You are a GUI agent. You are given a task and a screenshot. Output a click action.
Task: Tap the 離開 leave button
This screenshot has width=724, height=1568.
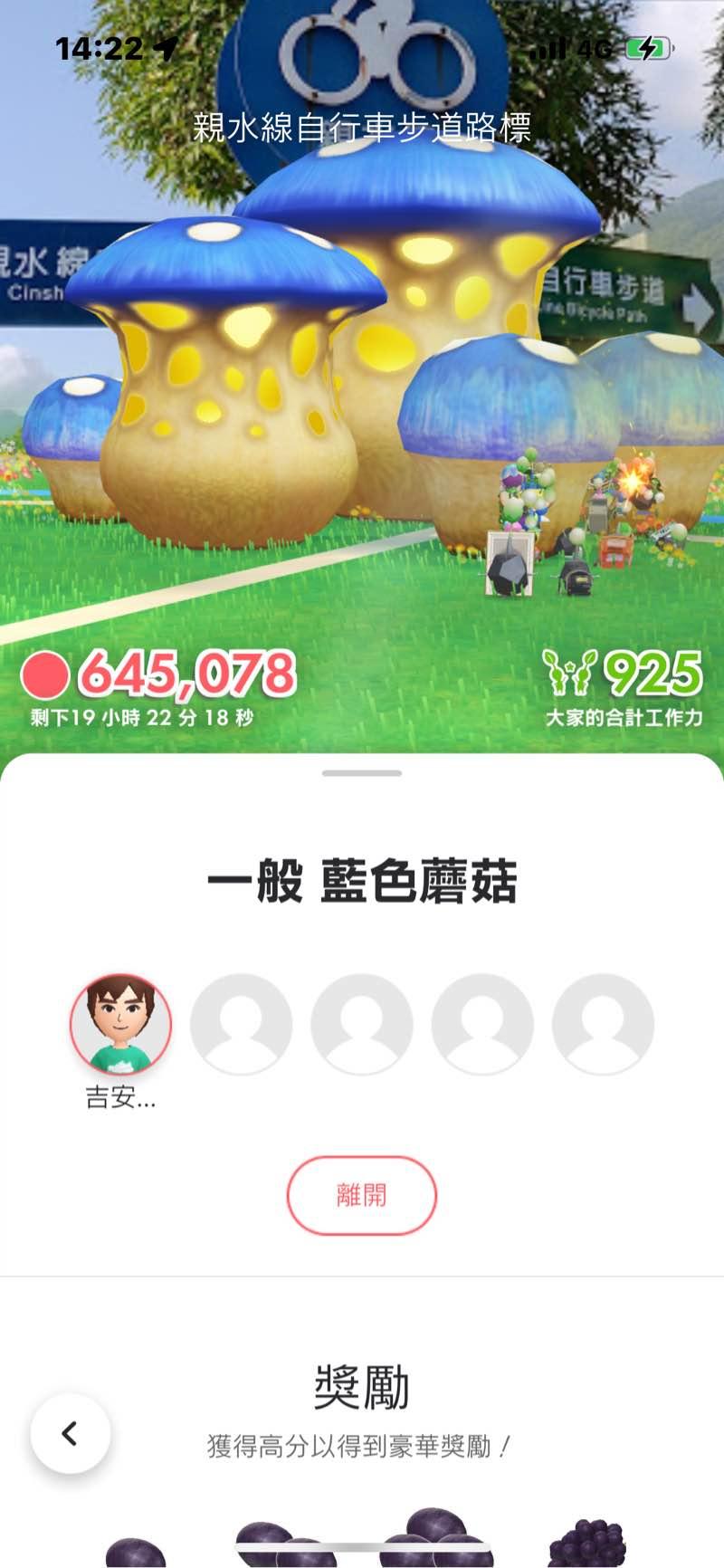361,1195
